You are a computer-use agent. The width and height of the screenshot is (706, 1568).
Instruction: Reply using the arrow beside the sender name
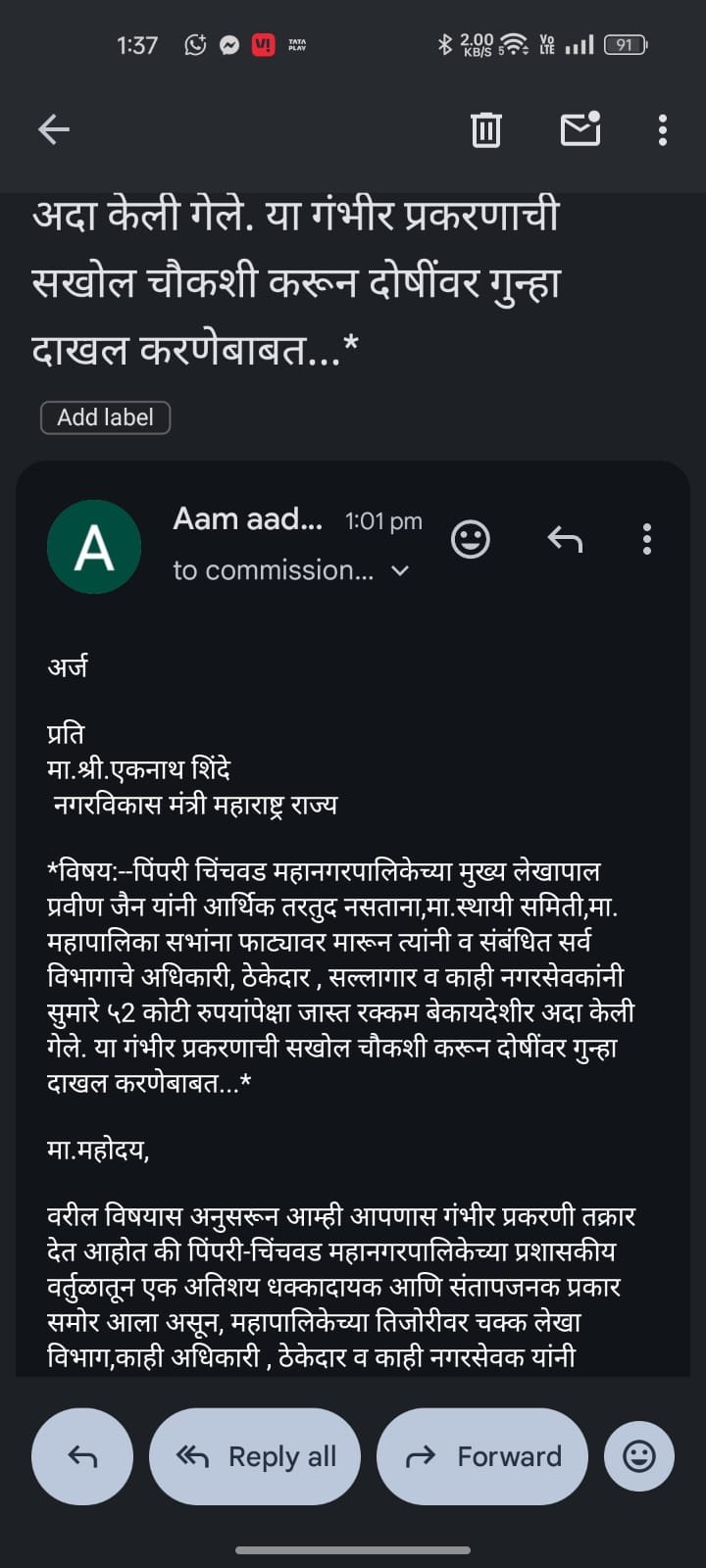coord(565,539)
